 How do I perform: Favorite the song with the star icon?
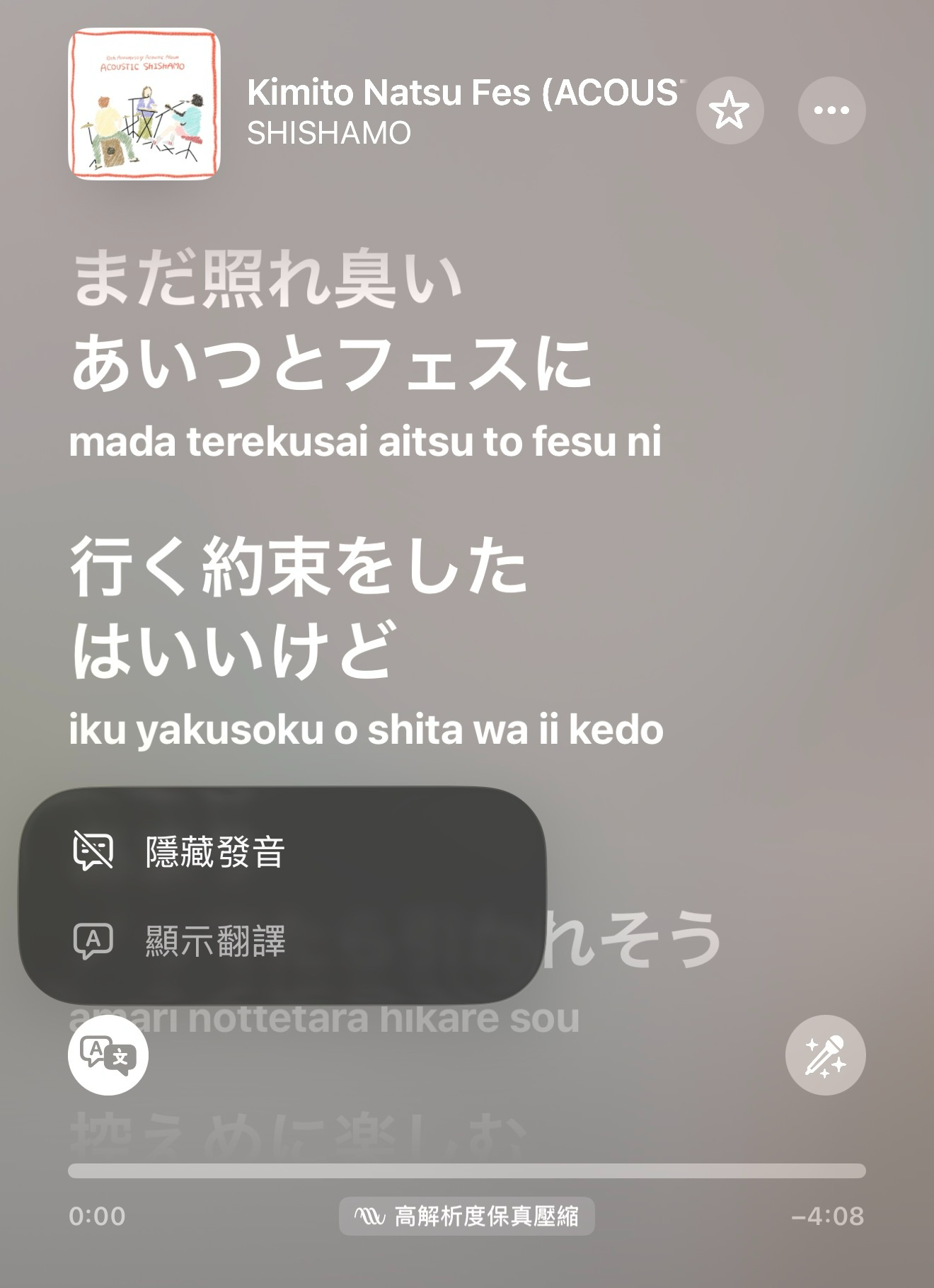(x=730, y=110)
